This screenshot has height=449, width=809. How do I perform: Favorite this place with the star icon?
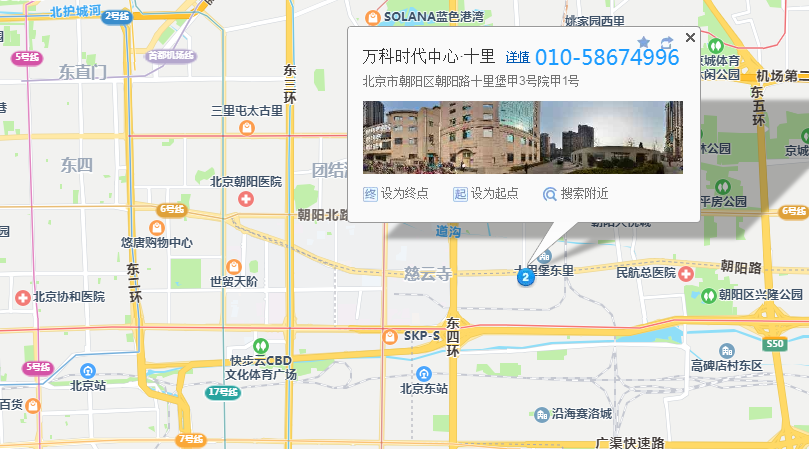(644, 42)
